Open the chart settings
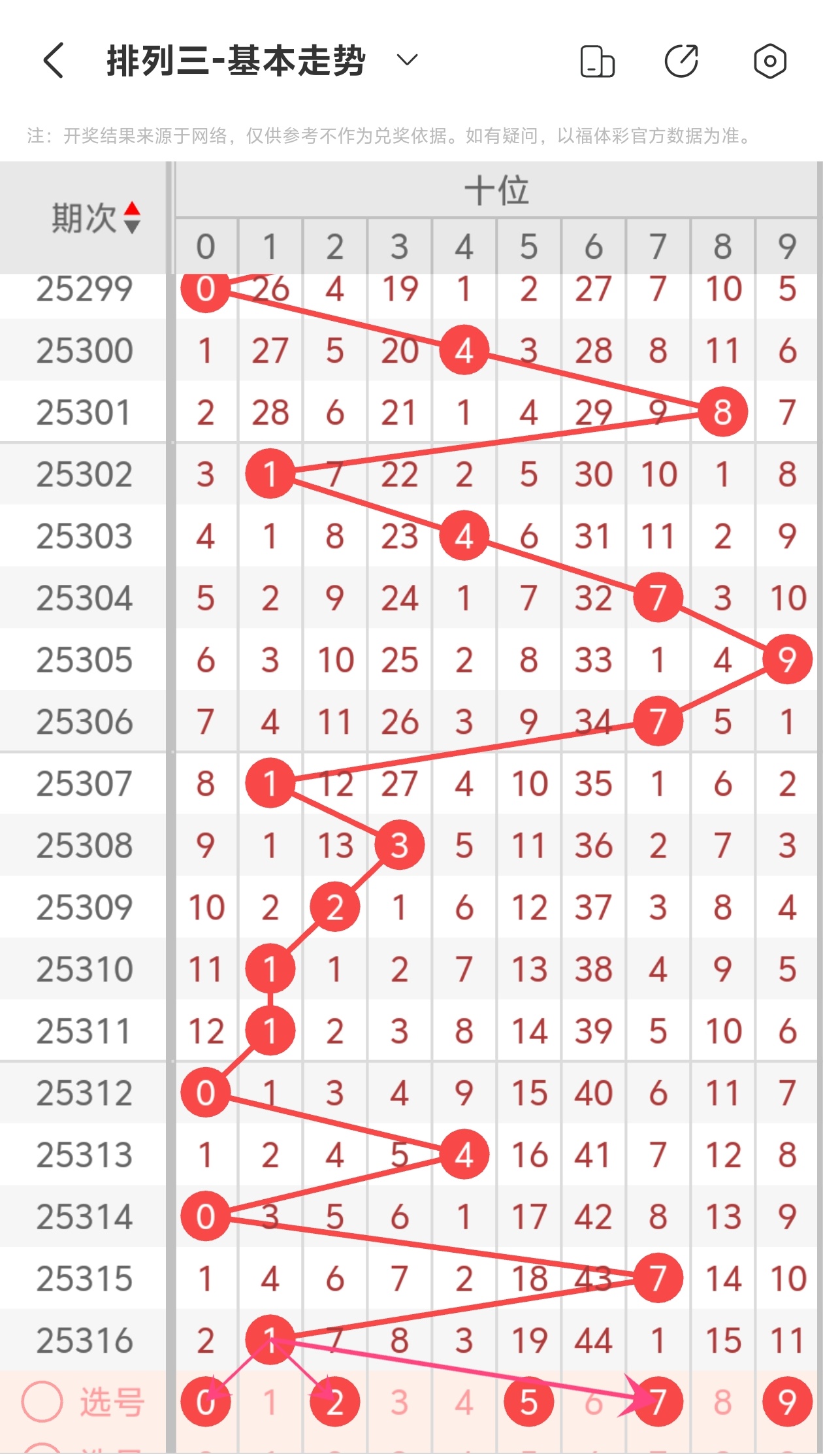The image size is (823, 1456). coord(770,62)
